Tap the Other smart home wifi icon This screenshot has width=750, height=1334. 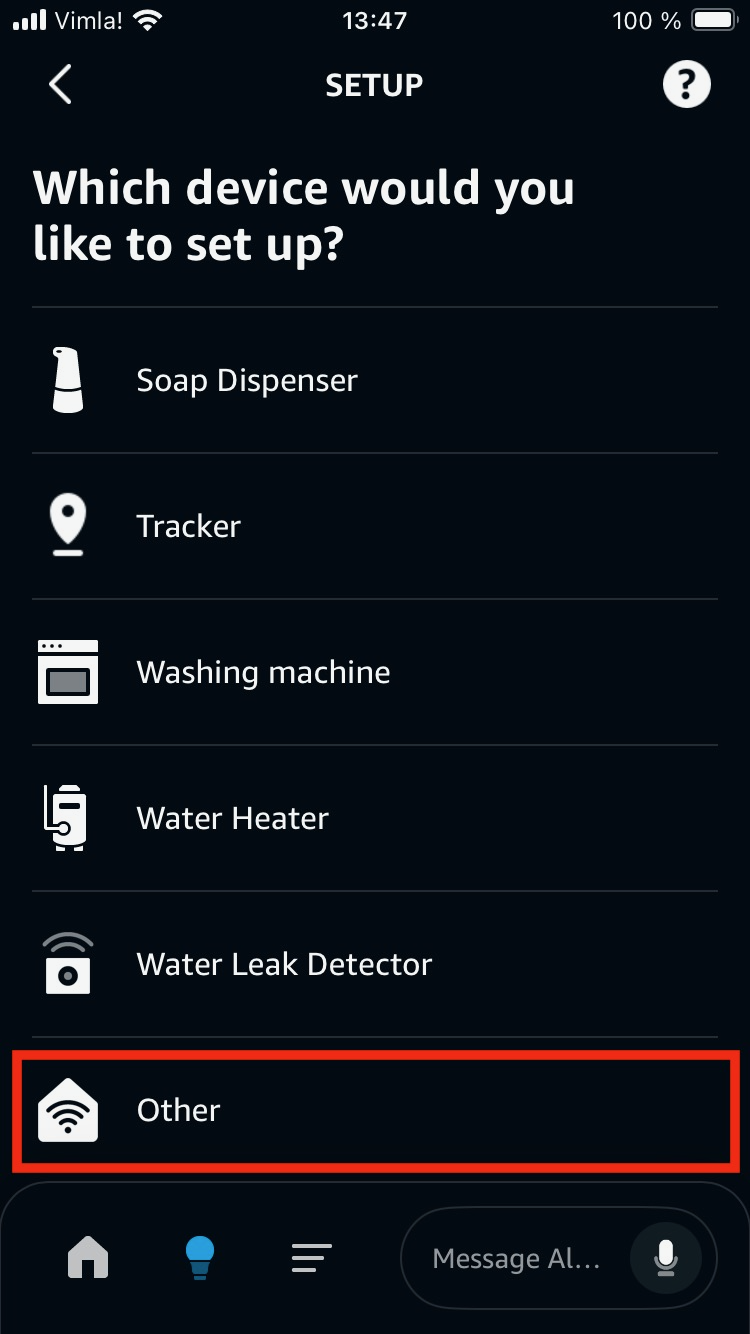click(67, 1109)
